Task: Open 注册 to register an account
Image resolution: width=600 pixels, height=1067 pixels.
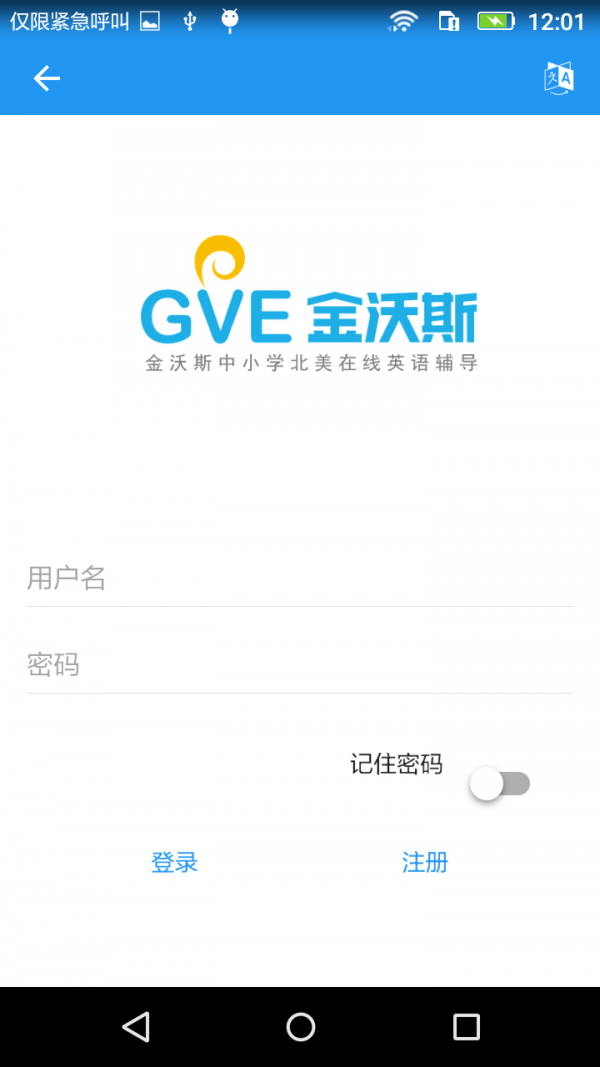Action: pos(425,862)
